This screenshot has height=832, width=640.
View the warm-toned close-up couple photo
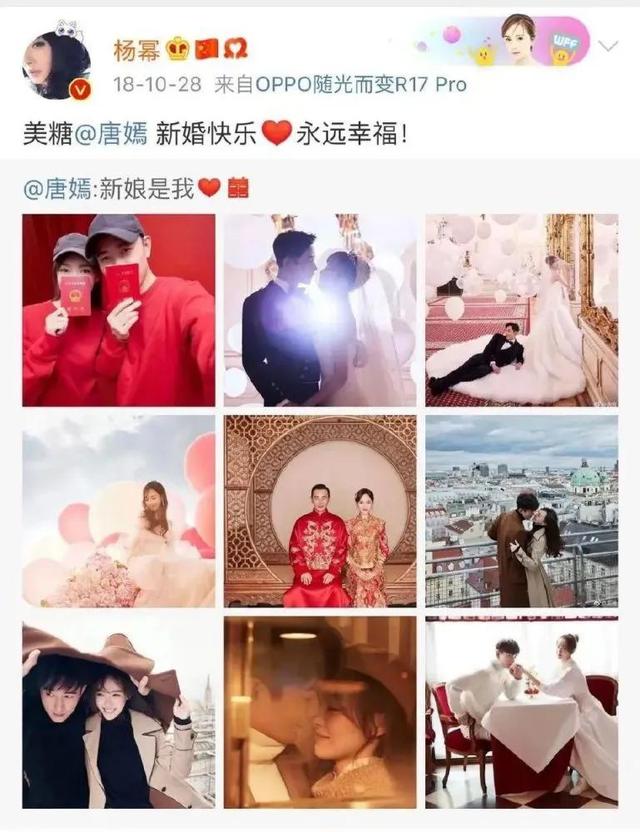(320, 712)
